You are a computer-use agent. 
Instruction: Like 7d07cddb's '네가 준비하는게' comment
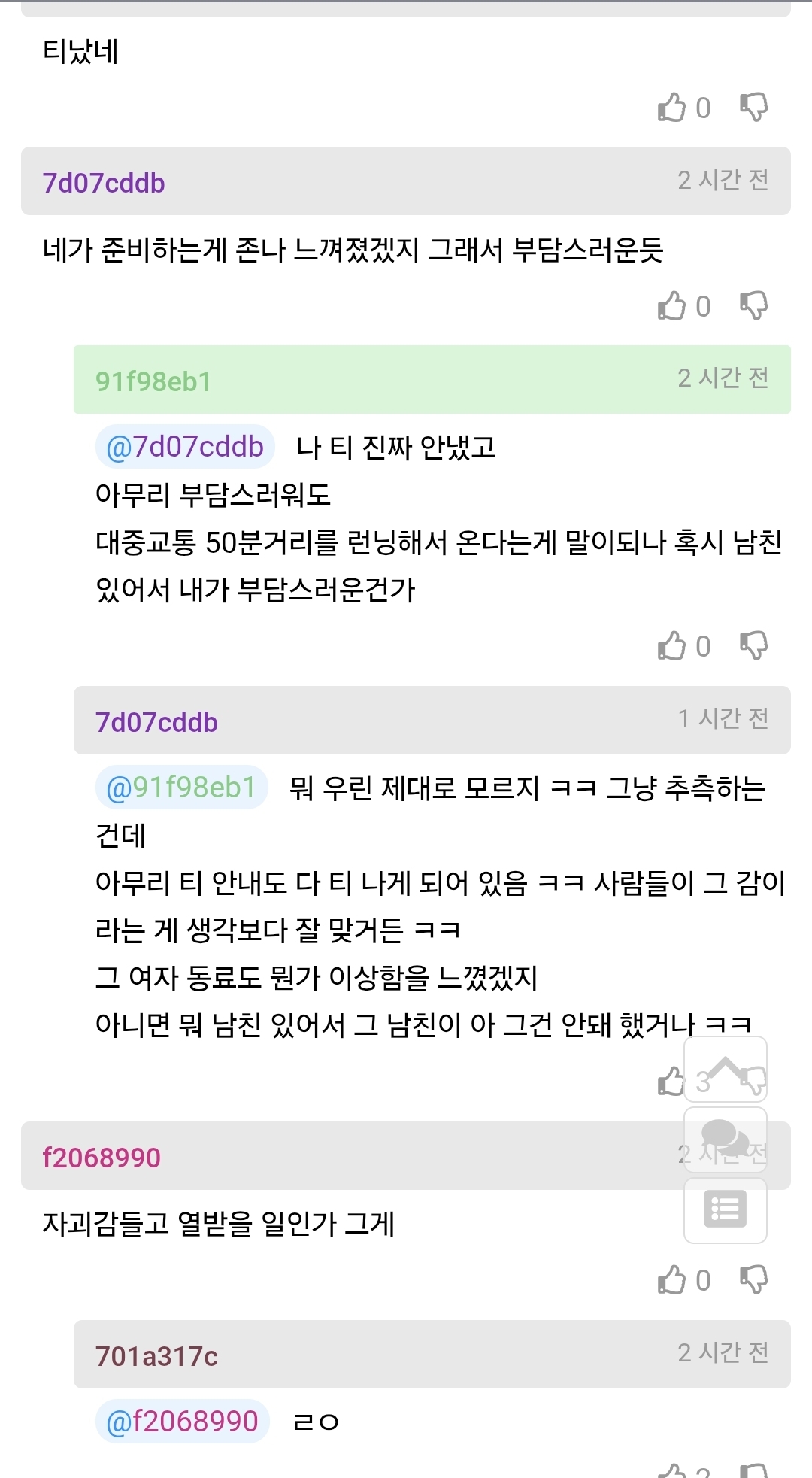[x=672, y=306]
